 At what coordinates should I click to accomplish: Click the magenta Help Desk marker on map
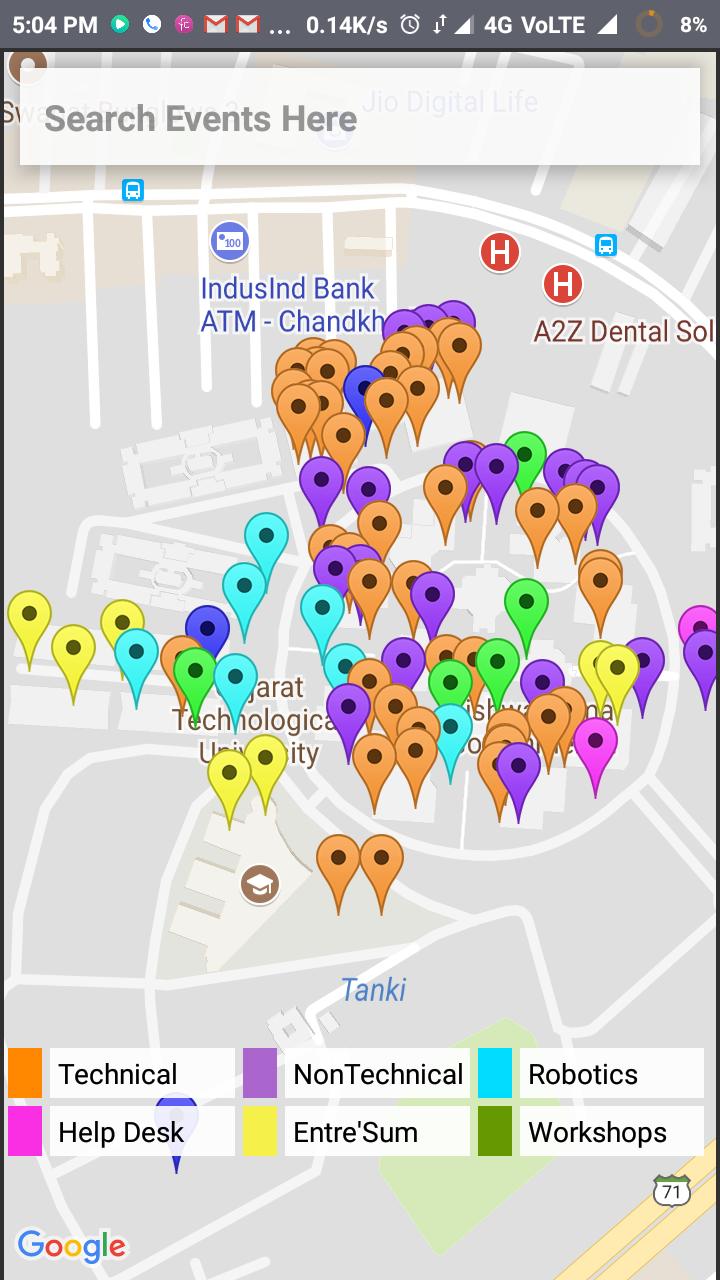click(594, 738)
